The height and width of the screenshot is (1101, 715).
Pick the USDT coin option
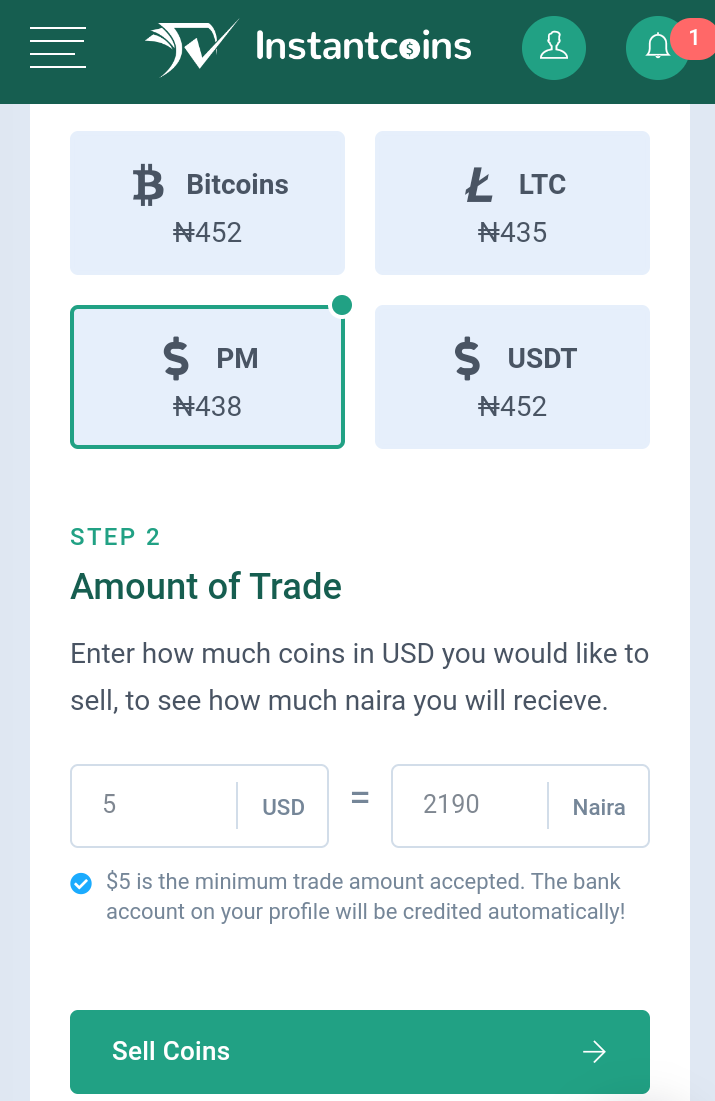pyautogui.click(x=512, y=377)
